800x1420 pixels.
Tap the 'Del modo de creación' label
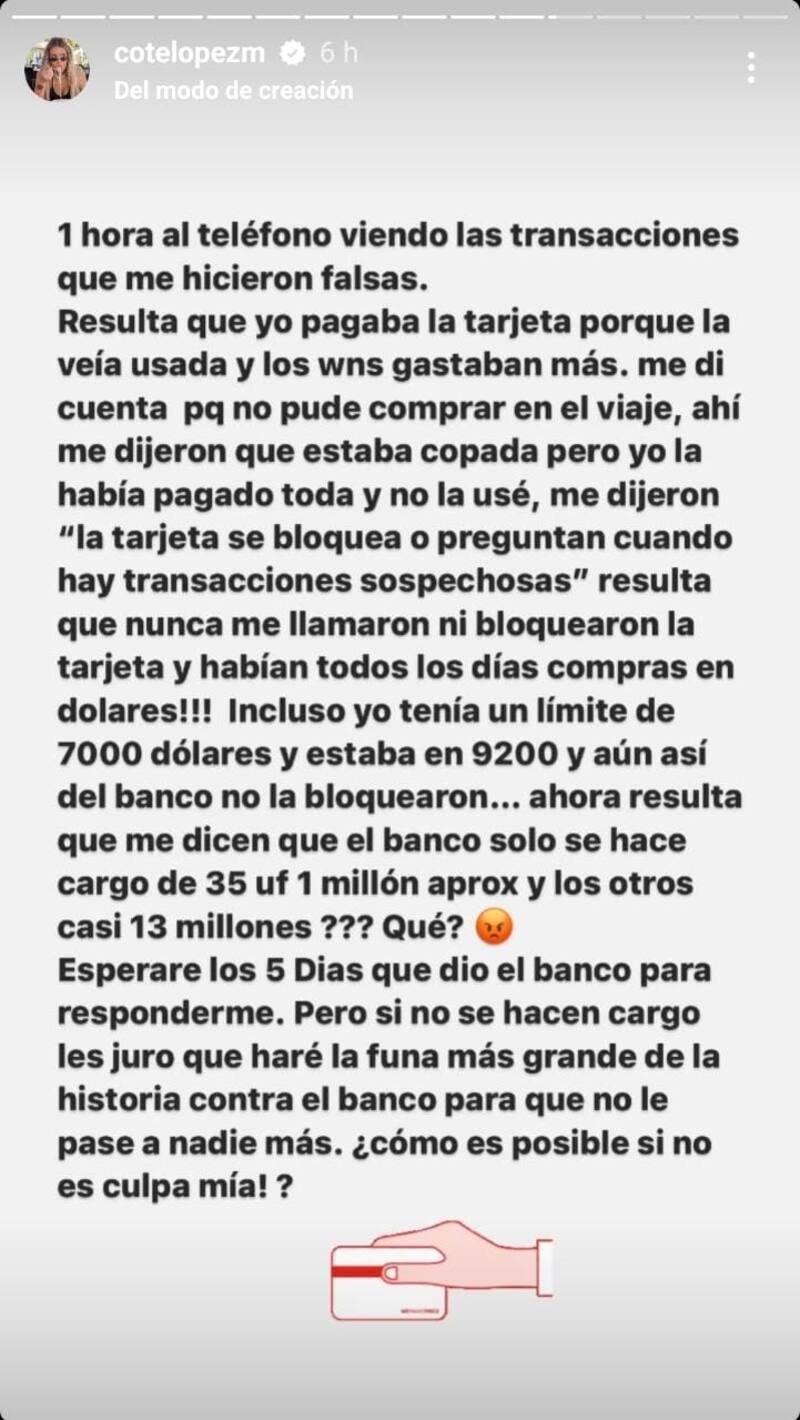tap(233, 91)
